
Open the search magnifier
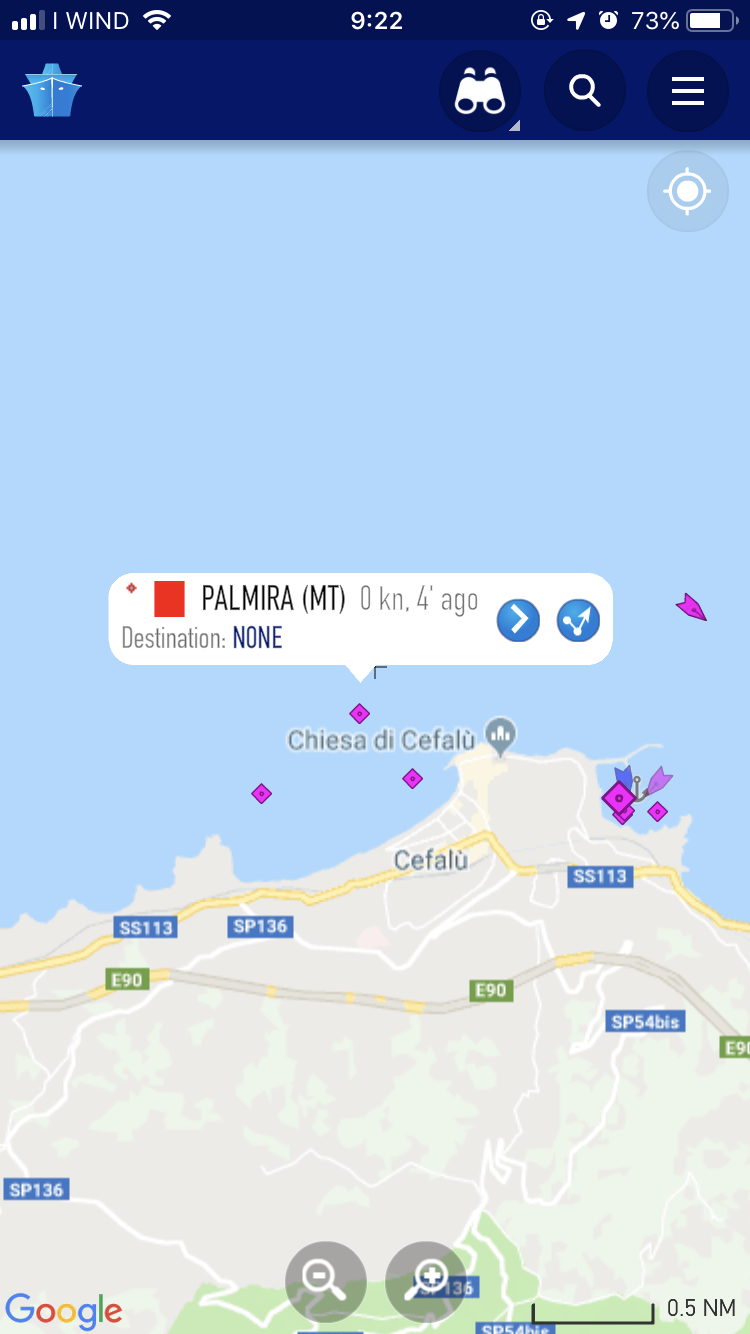coord(585,91)
